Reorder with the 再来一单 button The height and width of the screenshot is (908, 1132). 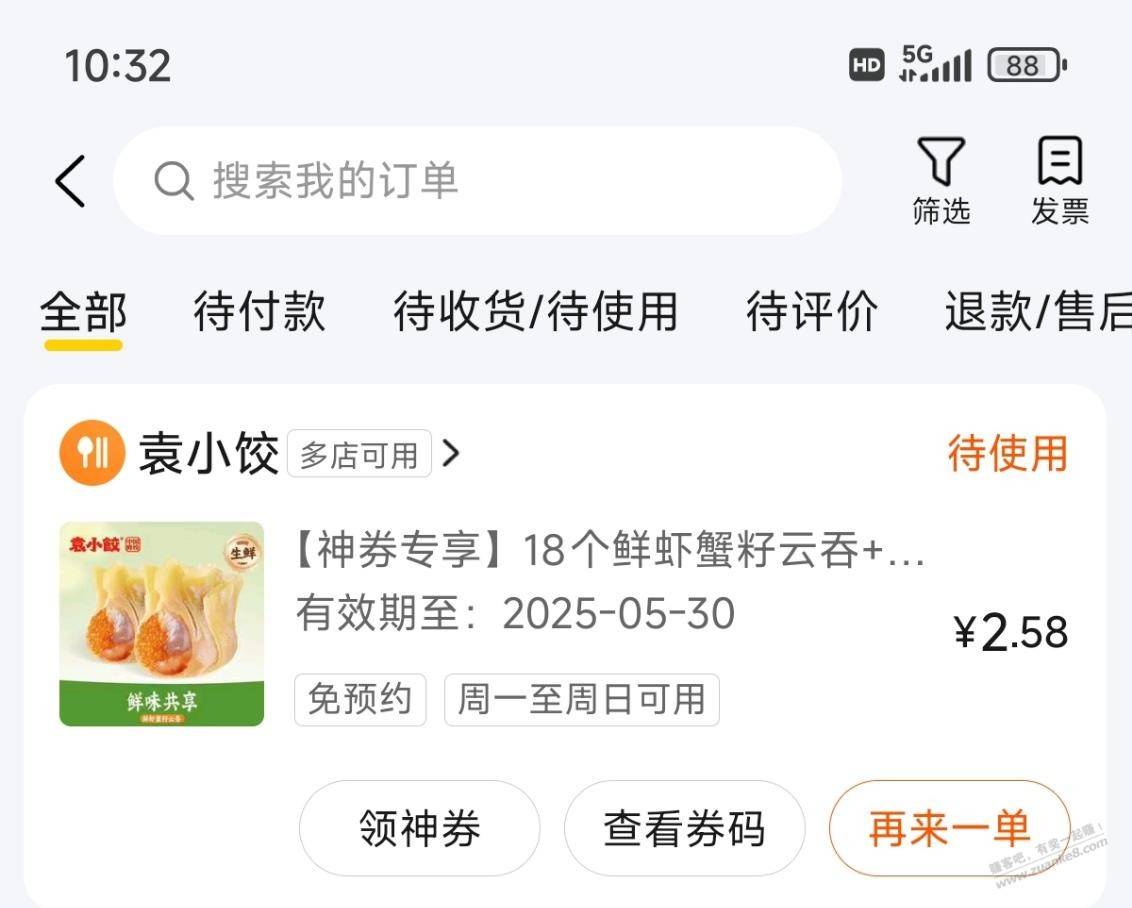(948, 828)
